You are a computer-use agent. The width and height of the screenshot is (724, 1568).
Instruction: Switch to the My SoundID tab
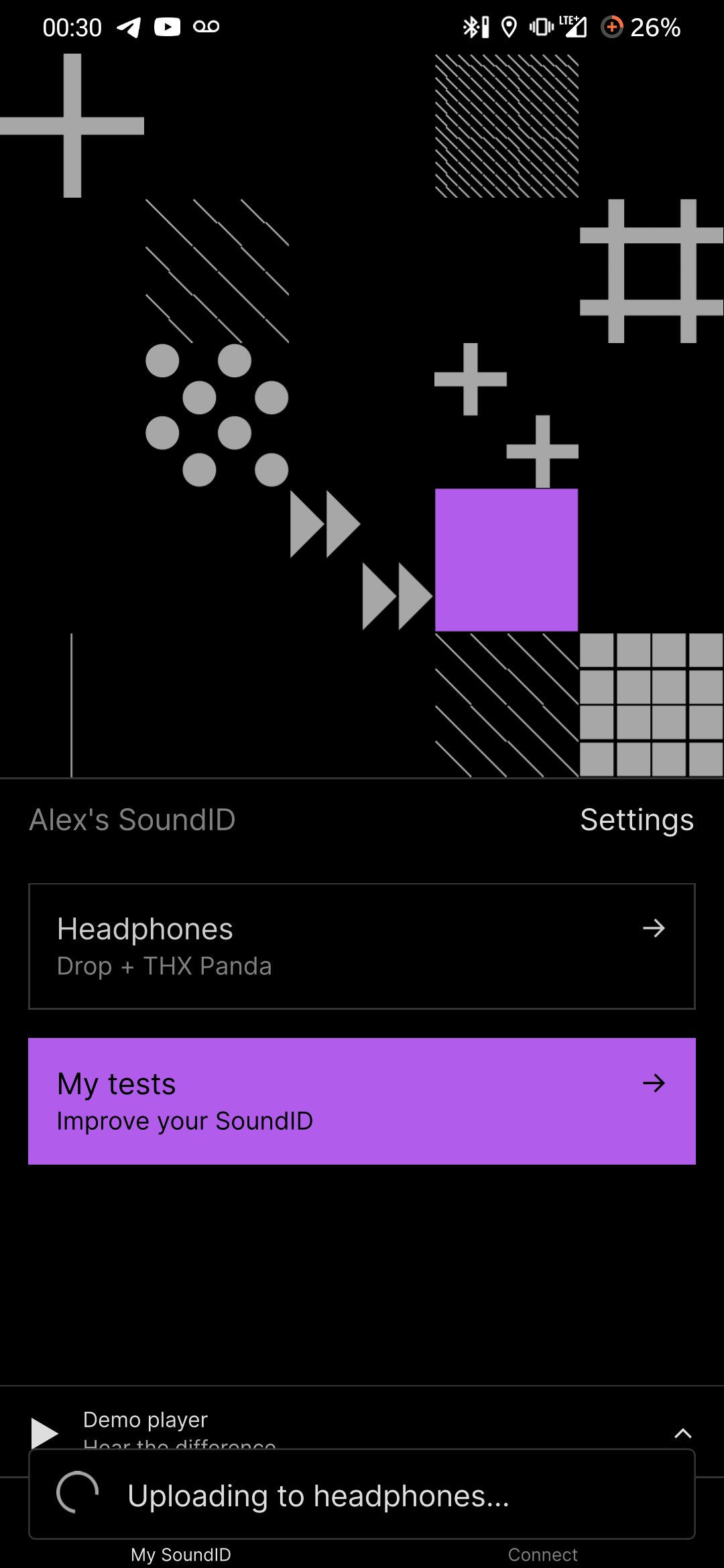pyautogui.click(x=181, y=1554)
